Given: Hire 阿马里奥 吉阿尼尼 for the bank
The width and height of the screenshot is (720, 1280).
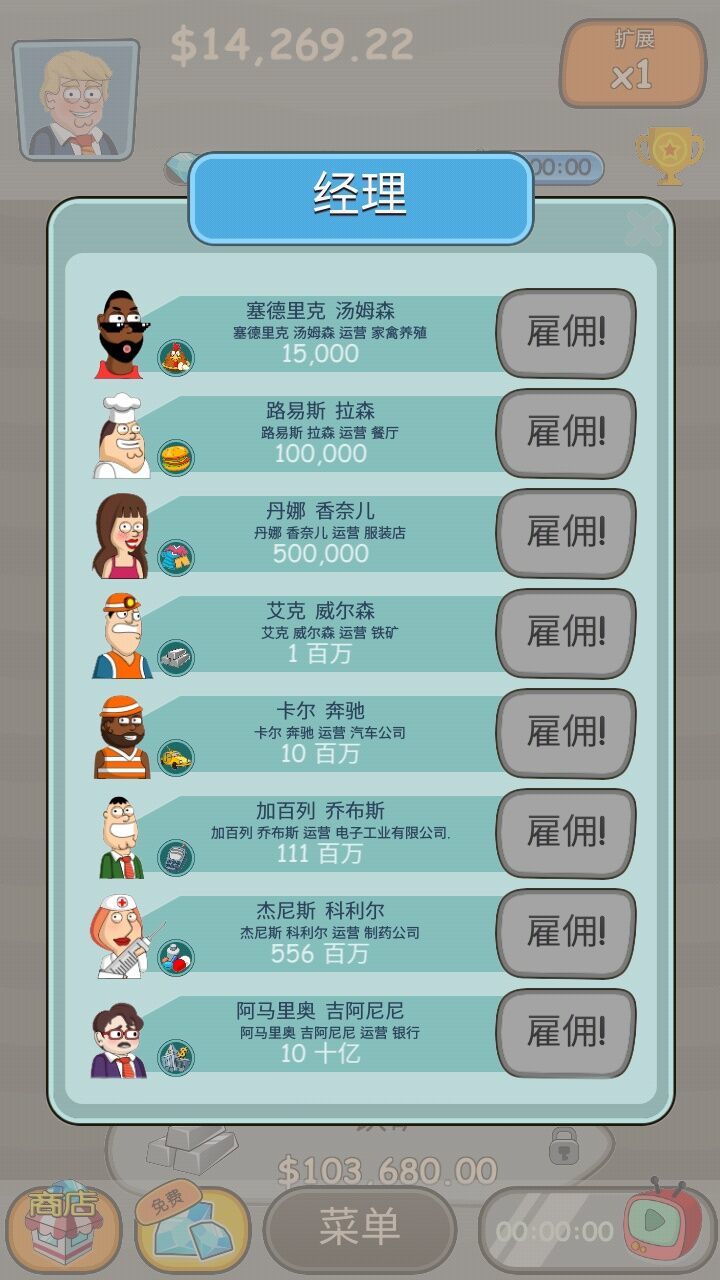Looking at the screenshot, I should [566, 1033].
